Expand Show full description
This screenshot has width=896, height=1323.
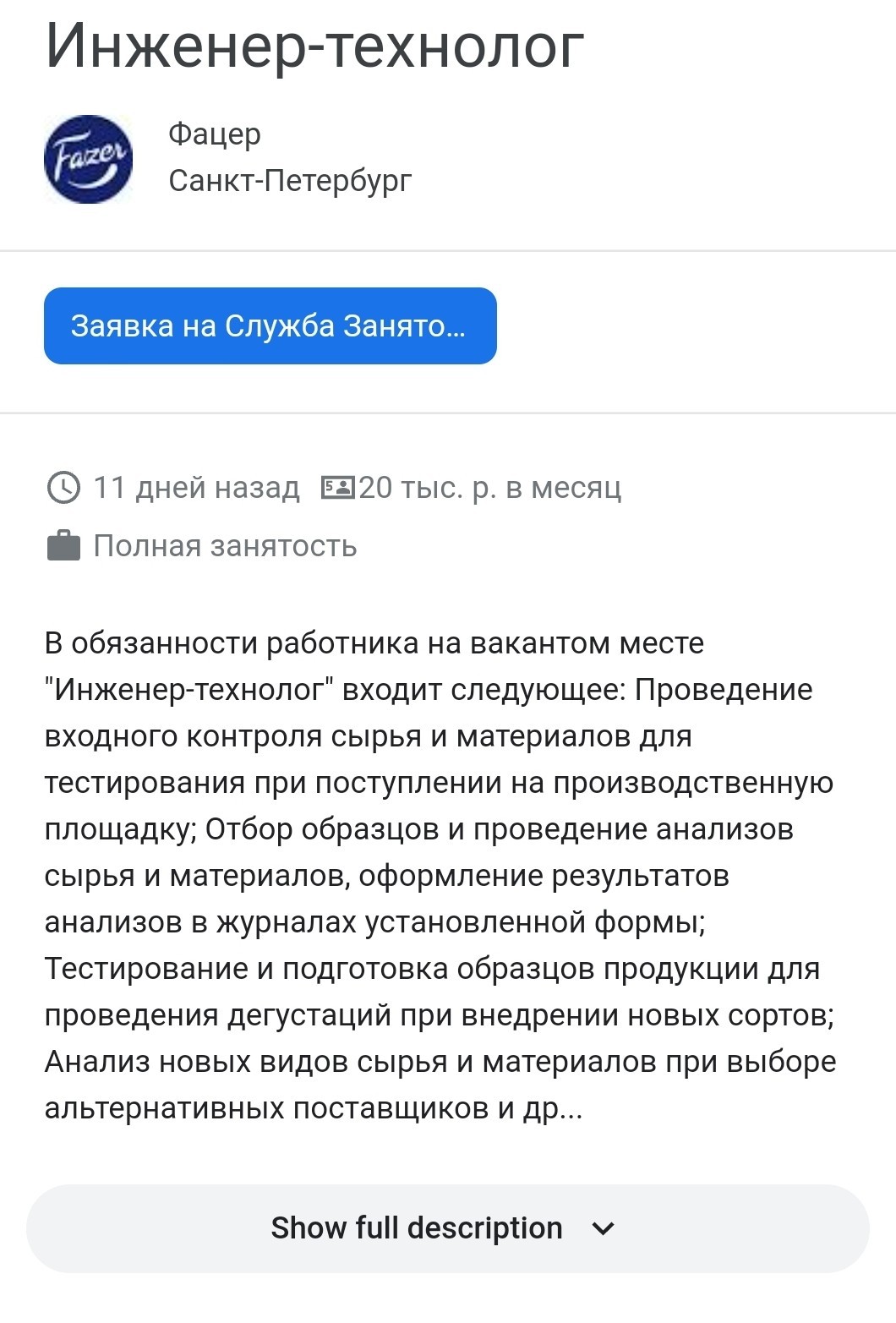click(447, 1227)
